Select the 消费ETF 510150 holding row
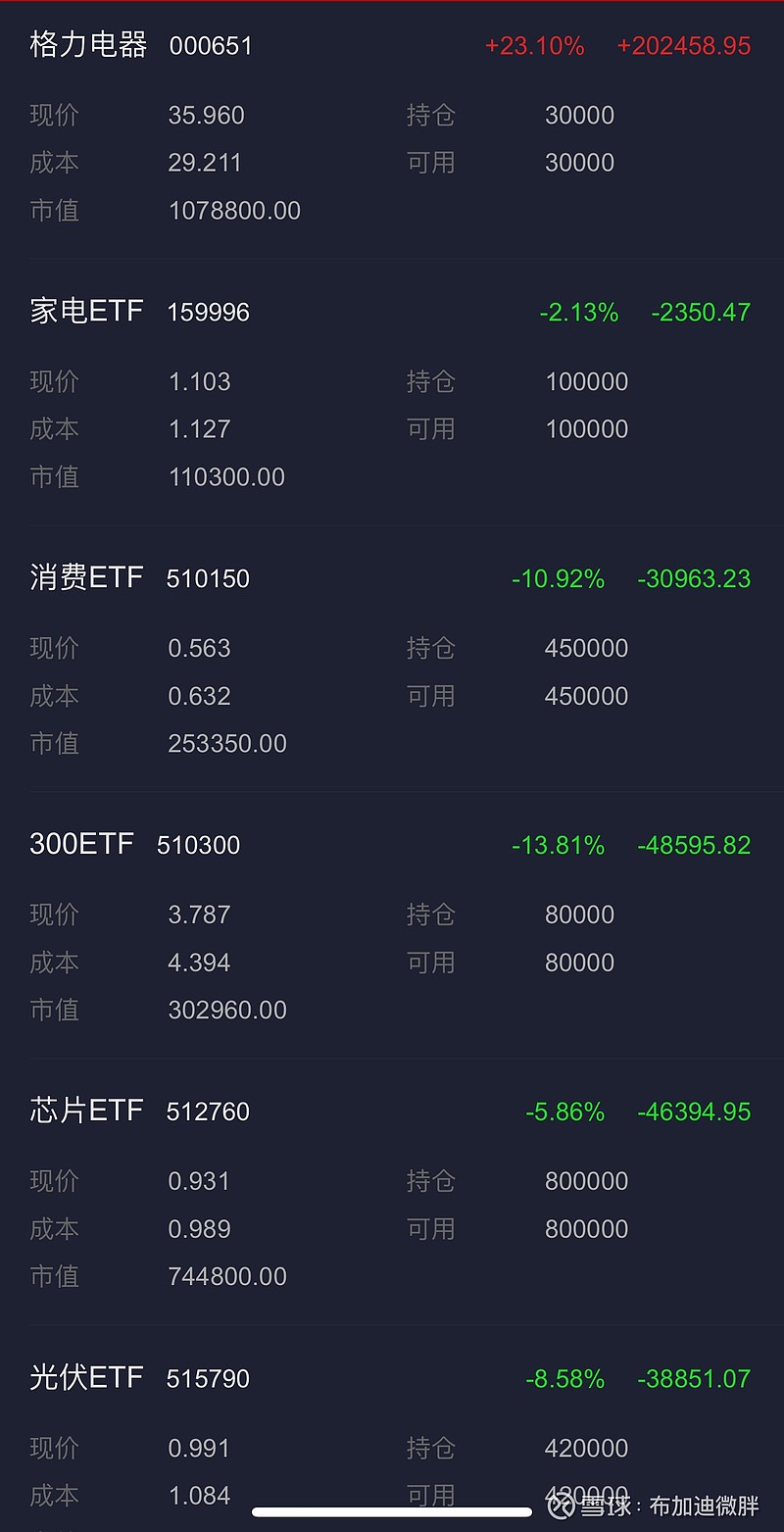 [x=392, y=659]
